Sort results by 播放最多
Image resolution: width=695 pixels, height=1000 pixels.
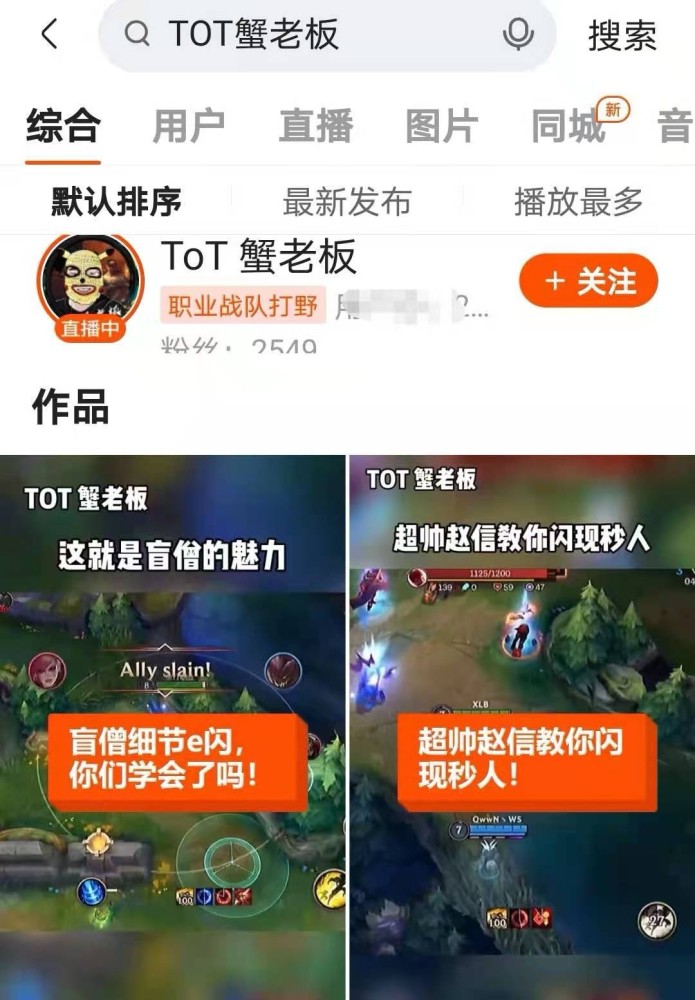[x=578, y=202]
